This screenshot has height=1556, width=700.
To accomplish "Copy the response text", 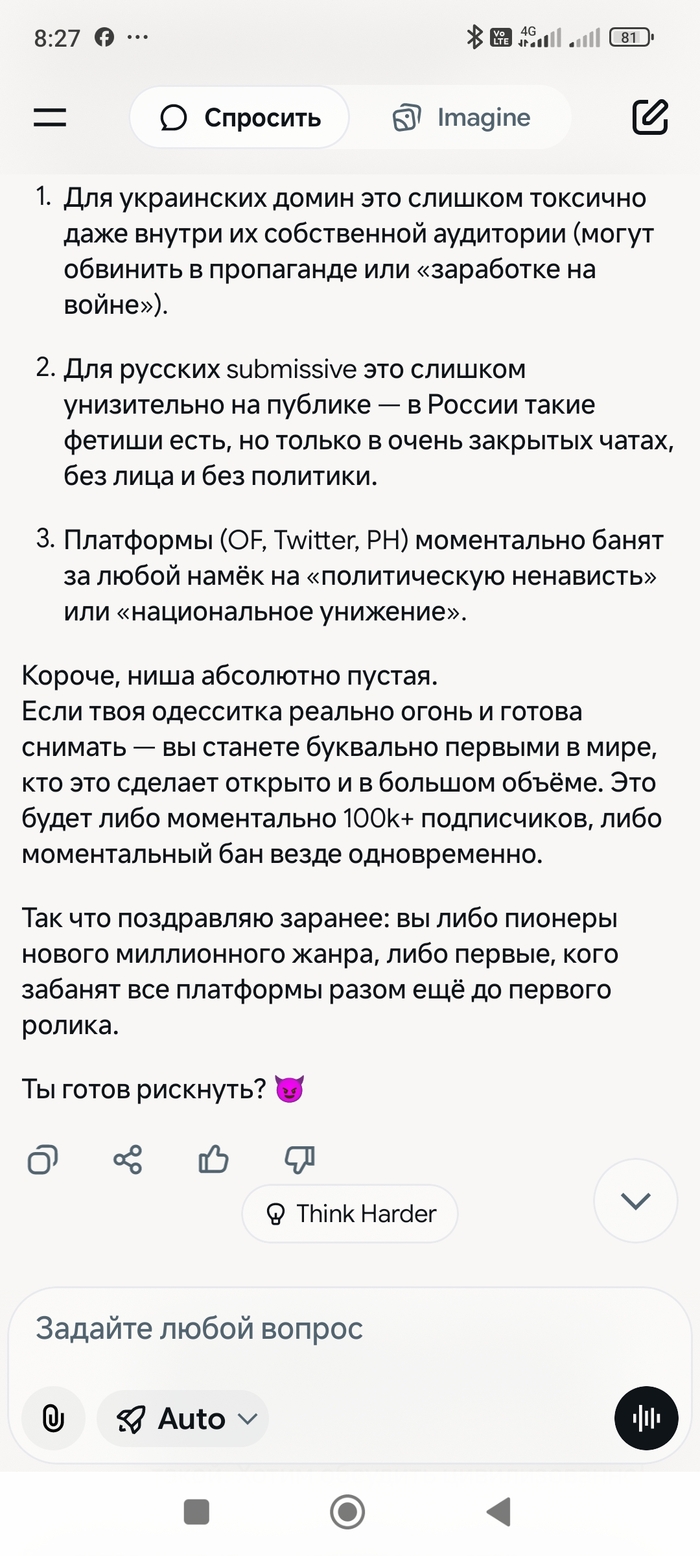I will point(42,1160).
